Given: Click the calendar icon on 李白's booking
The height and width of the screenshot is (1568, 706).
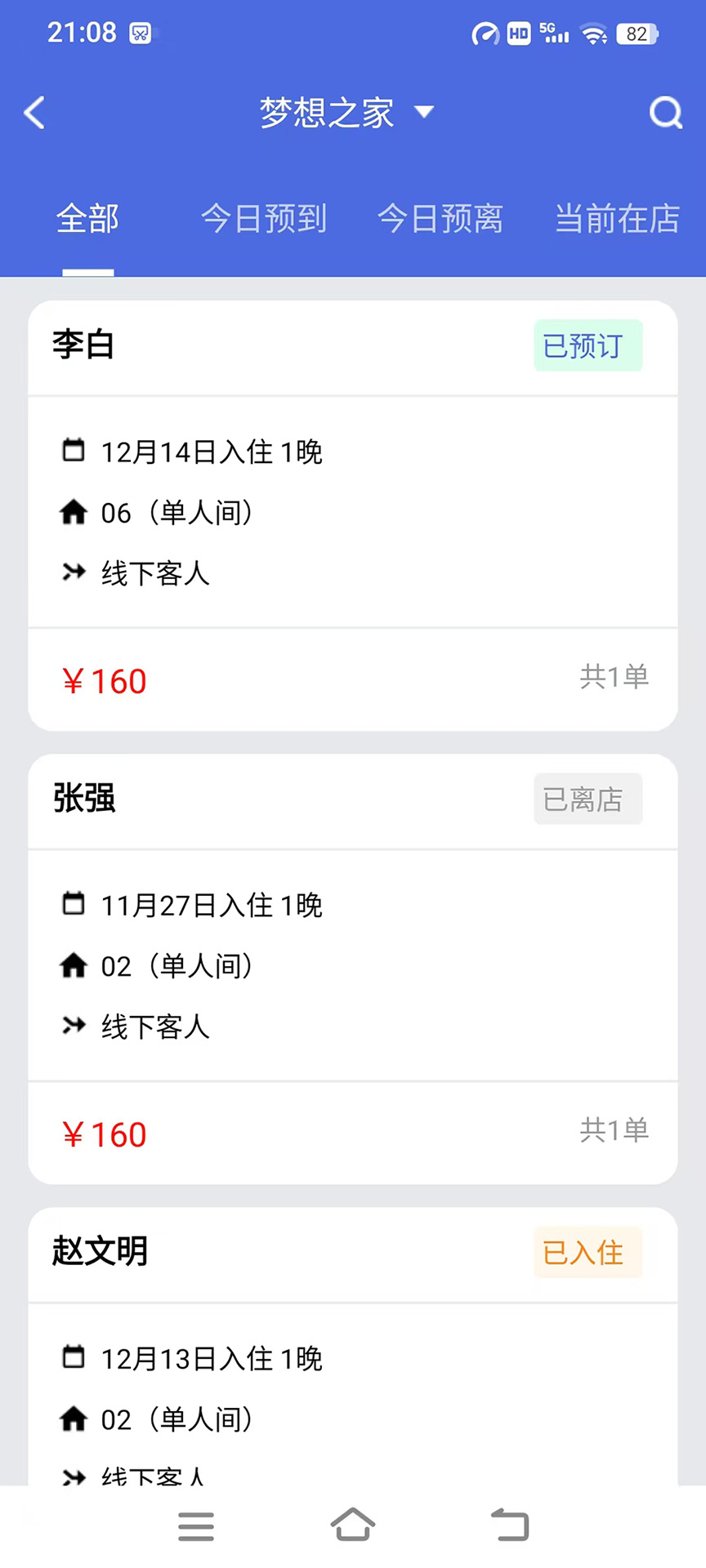Looking at the screenshot, I should (74, 450).
